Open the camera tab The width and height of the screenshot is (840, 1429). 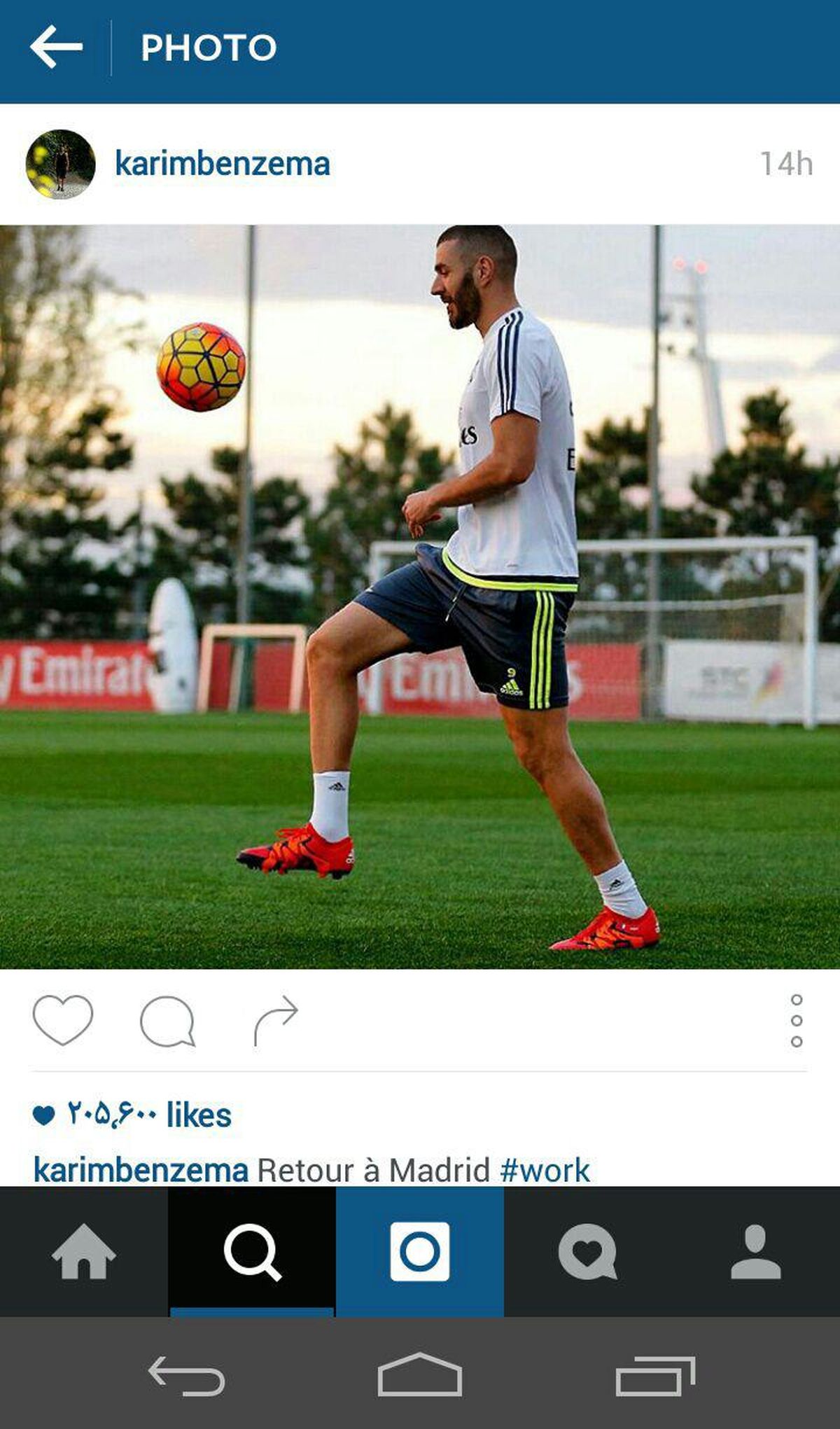[x=420, y=1251]
